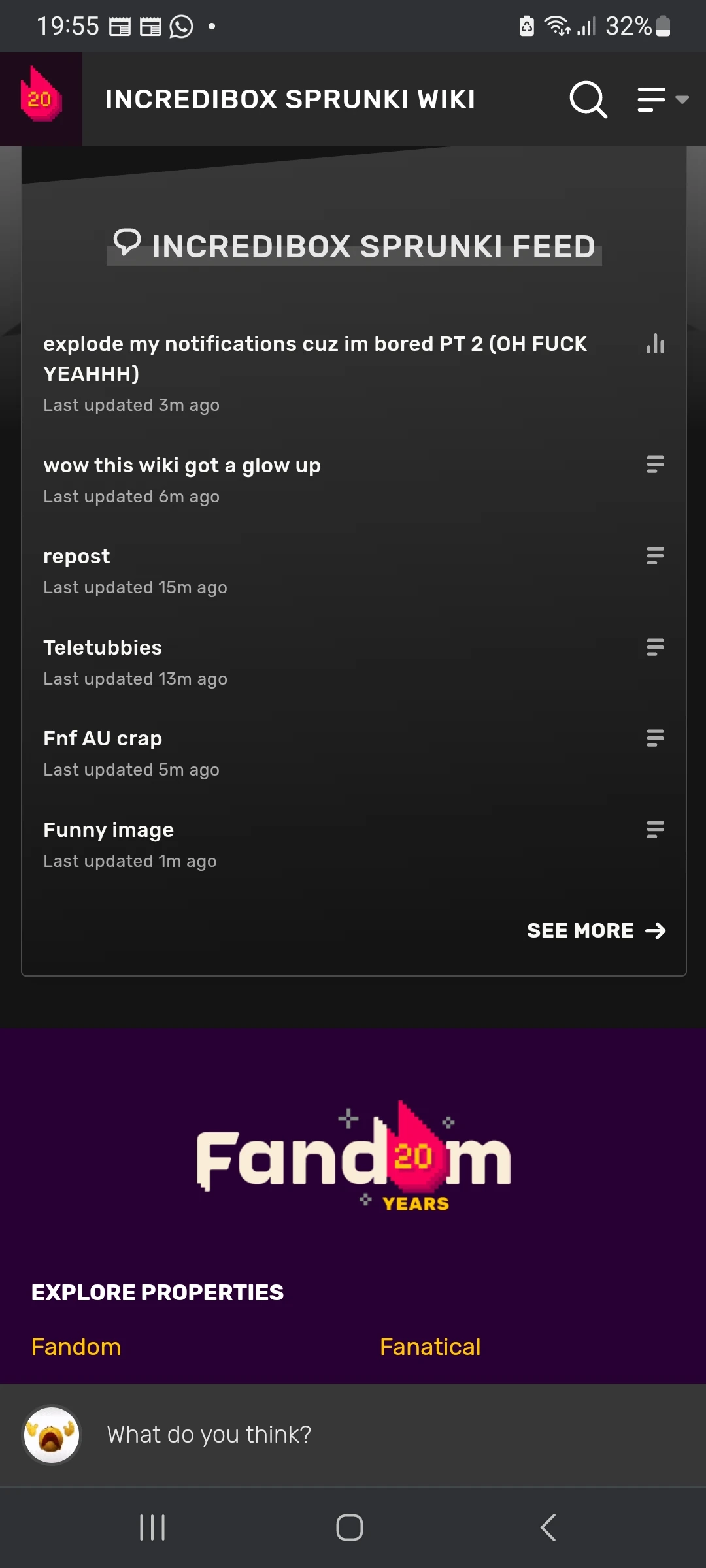Open the Explore Properties section
706x1568 pixels.
pyautogui.click(x=157, y=1292)
